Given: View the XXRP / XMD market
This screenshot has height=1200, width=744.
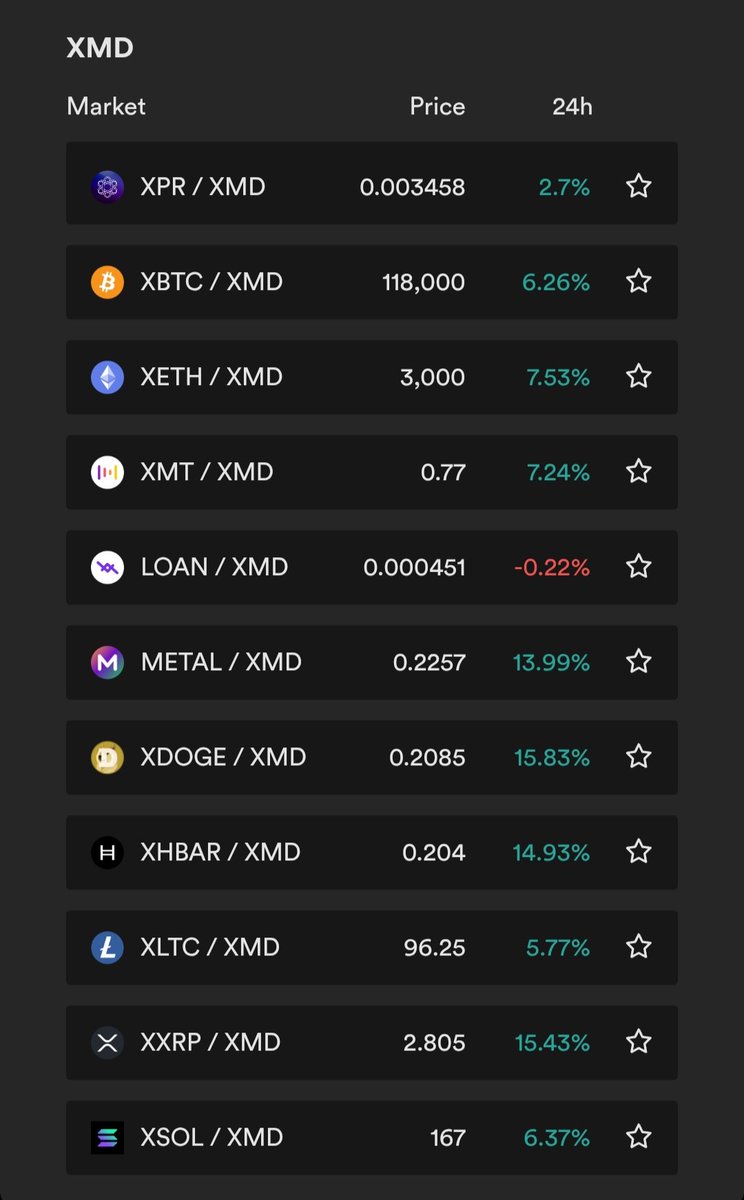Looking at the screenshot, I should point(372,1042).
